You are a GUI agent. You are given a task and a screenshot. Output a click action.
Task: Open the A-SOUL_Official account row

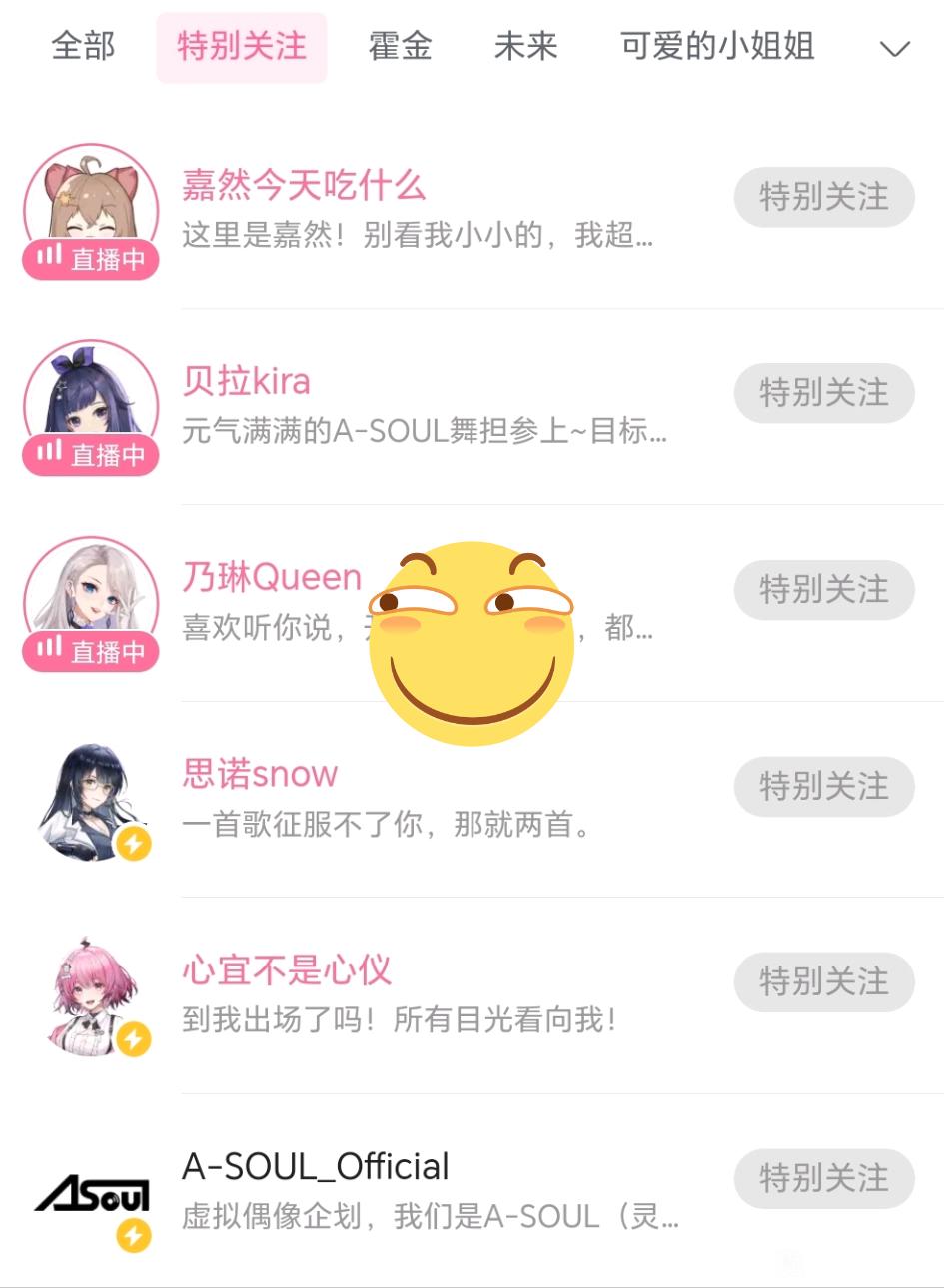420,1189
